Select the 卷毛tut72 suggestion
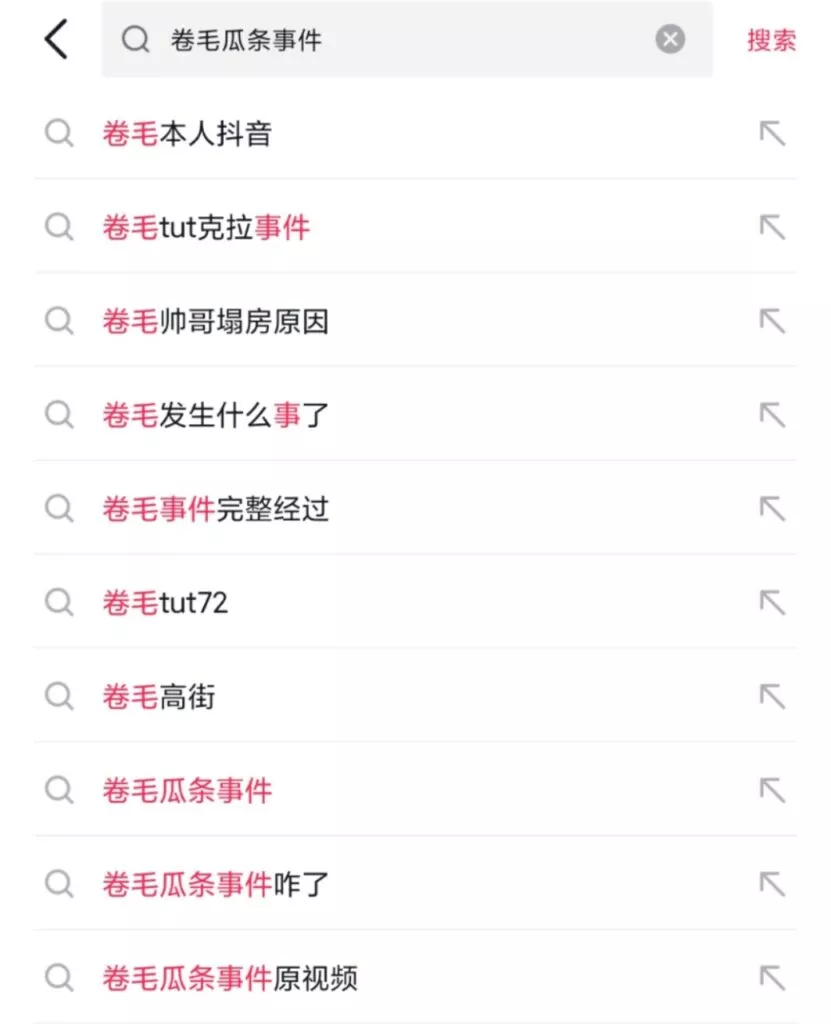This screenshot has width=831, height=1024. [x=165, y=603]
